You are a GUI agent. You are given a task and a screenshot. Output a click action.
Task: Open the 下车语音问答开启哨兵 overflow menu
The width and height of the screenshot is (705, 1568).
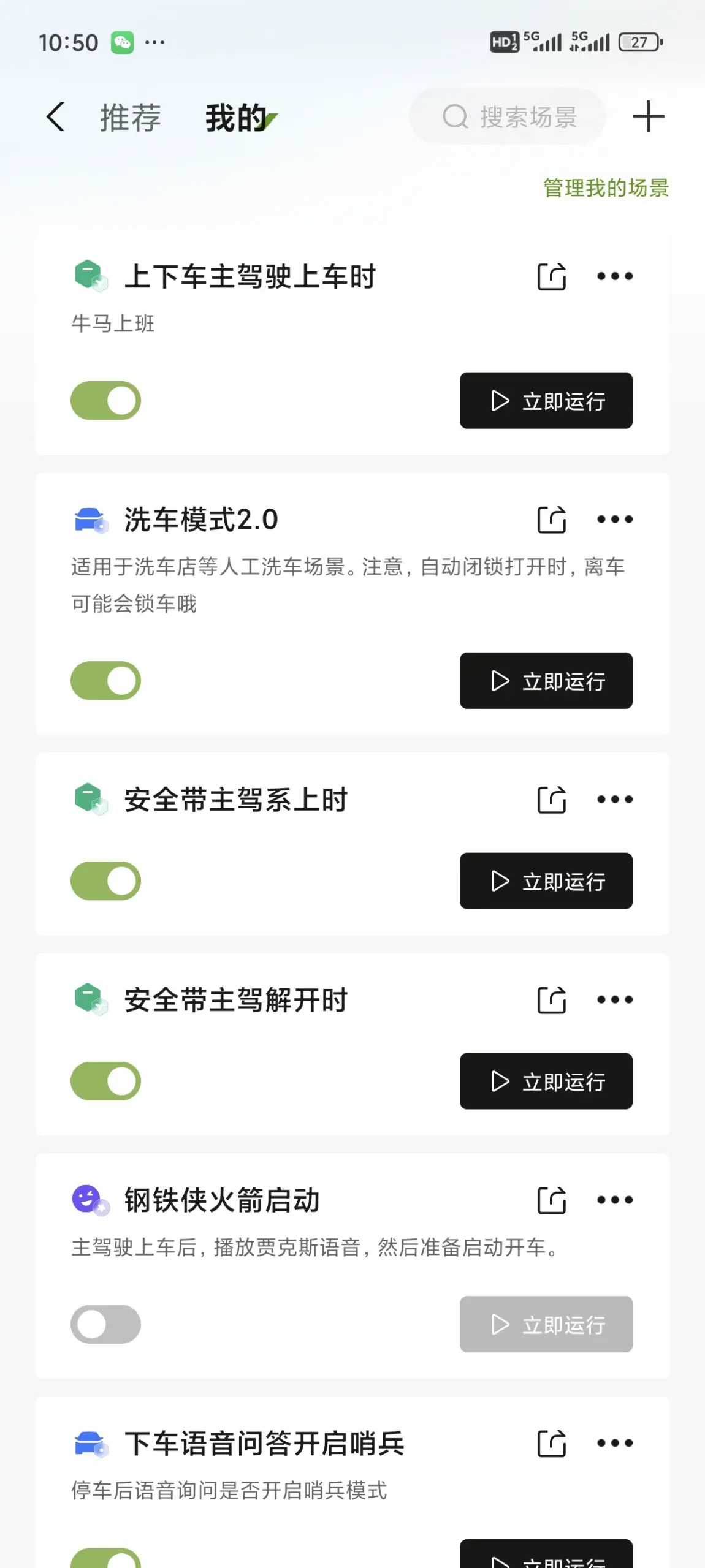click(x=615, y=1443)
